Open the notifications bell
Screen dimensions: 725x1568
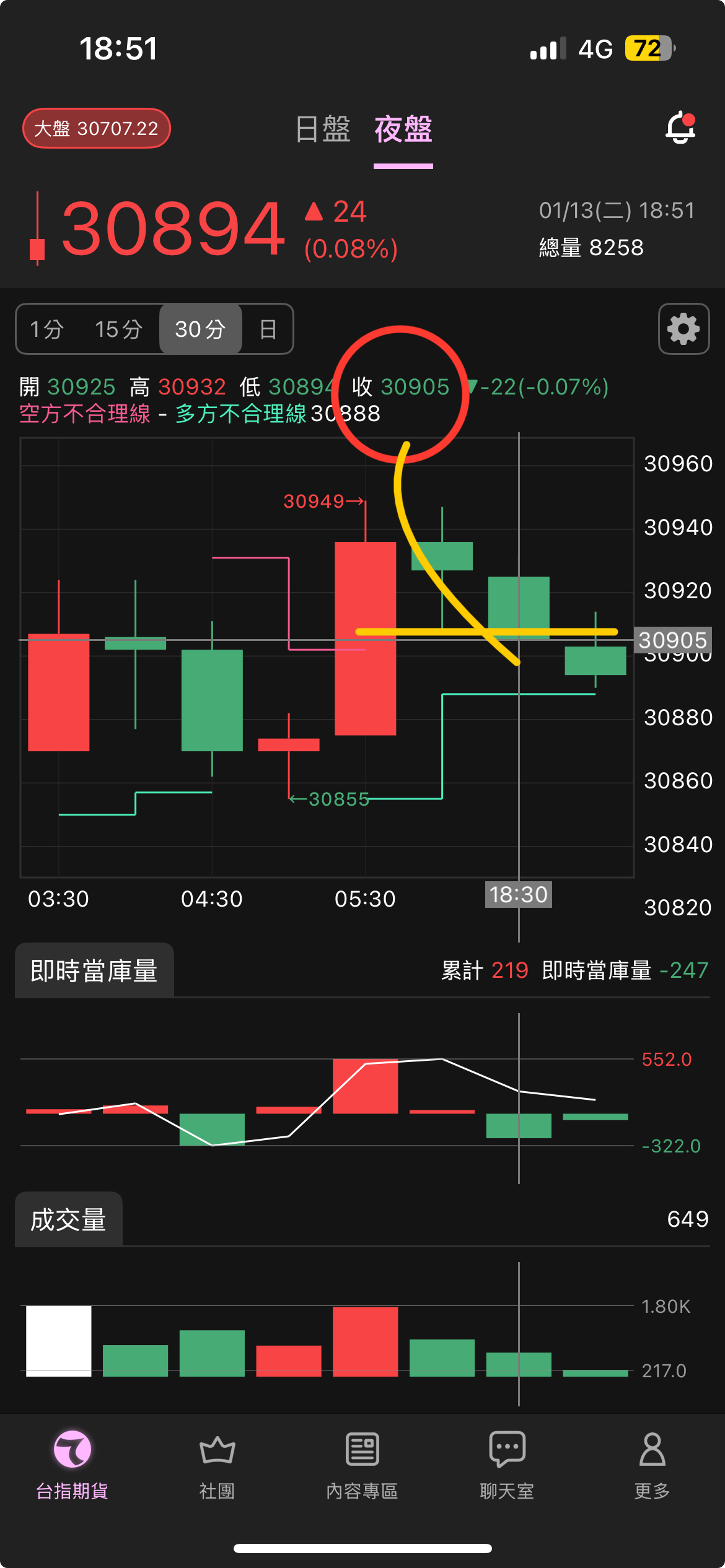point(680,128)
